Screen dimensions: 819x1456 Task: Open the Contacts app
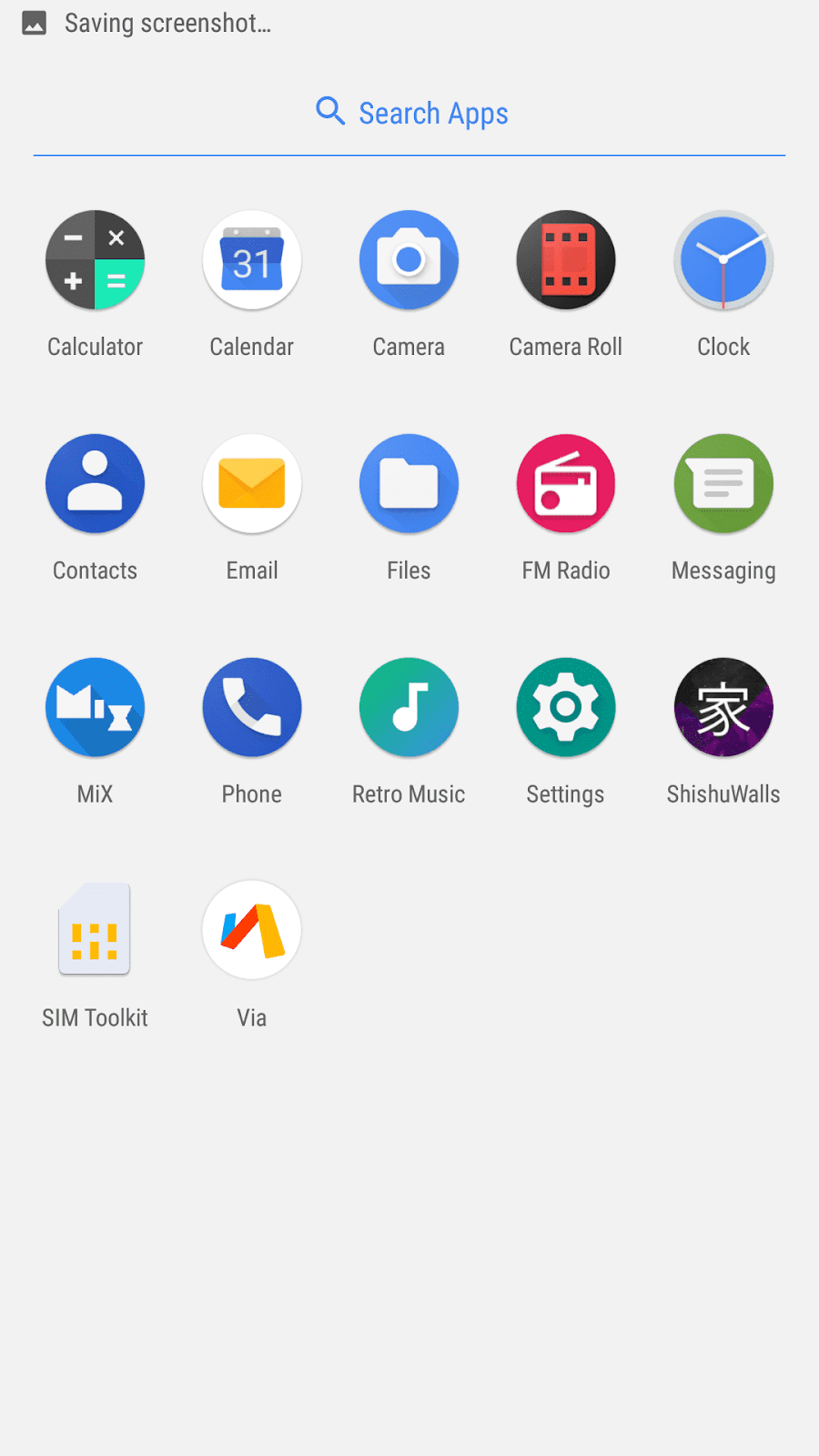click(x=96, y=484)
